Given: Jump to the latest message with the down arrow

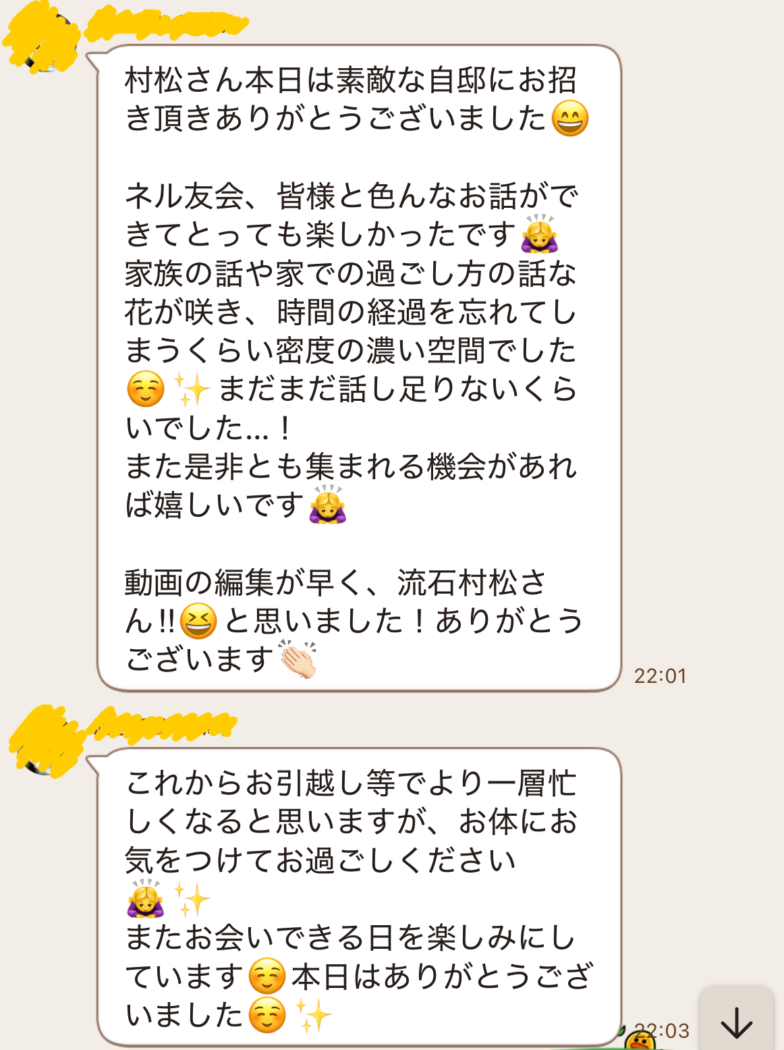Looking at the screenshot, I should coord(737,1021).
